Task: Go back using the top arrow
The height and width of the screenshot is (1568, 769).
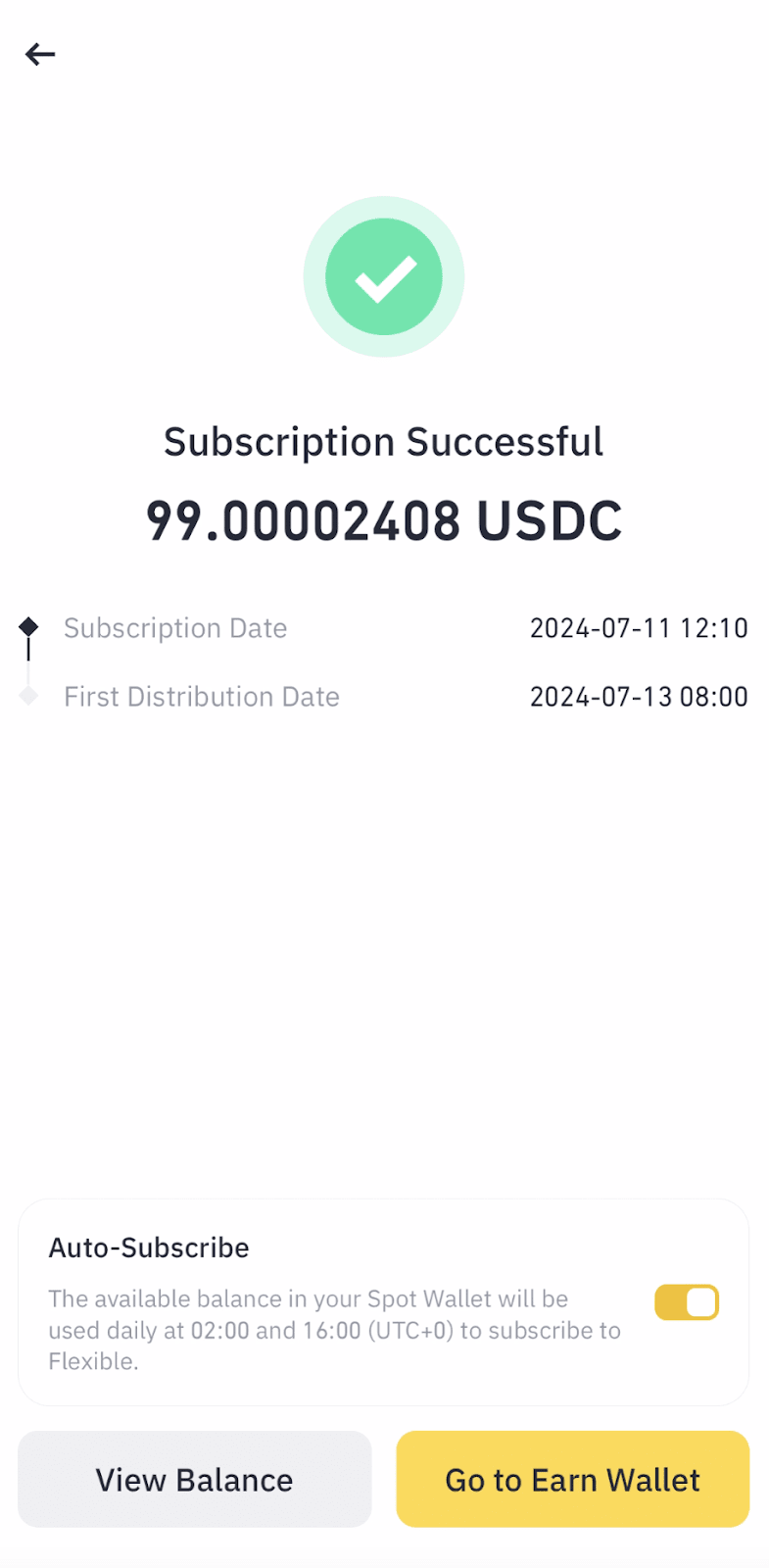Action: point(40,54)
